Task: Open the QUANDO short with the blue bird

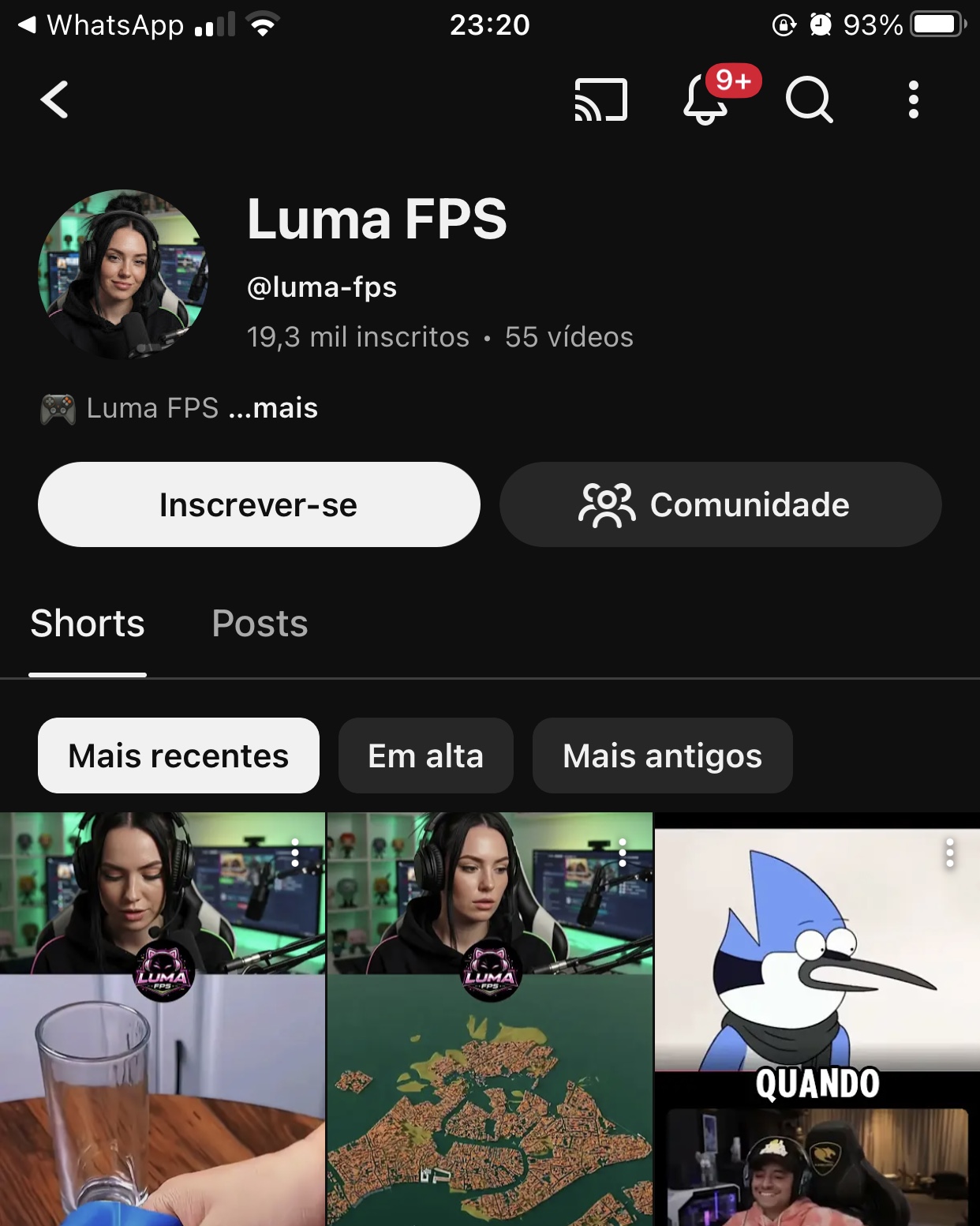Action: click(817, 1026)
